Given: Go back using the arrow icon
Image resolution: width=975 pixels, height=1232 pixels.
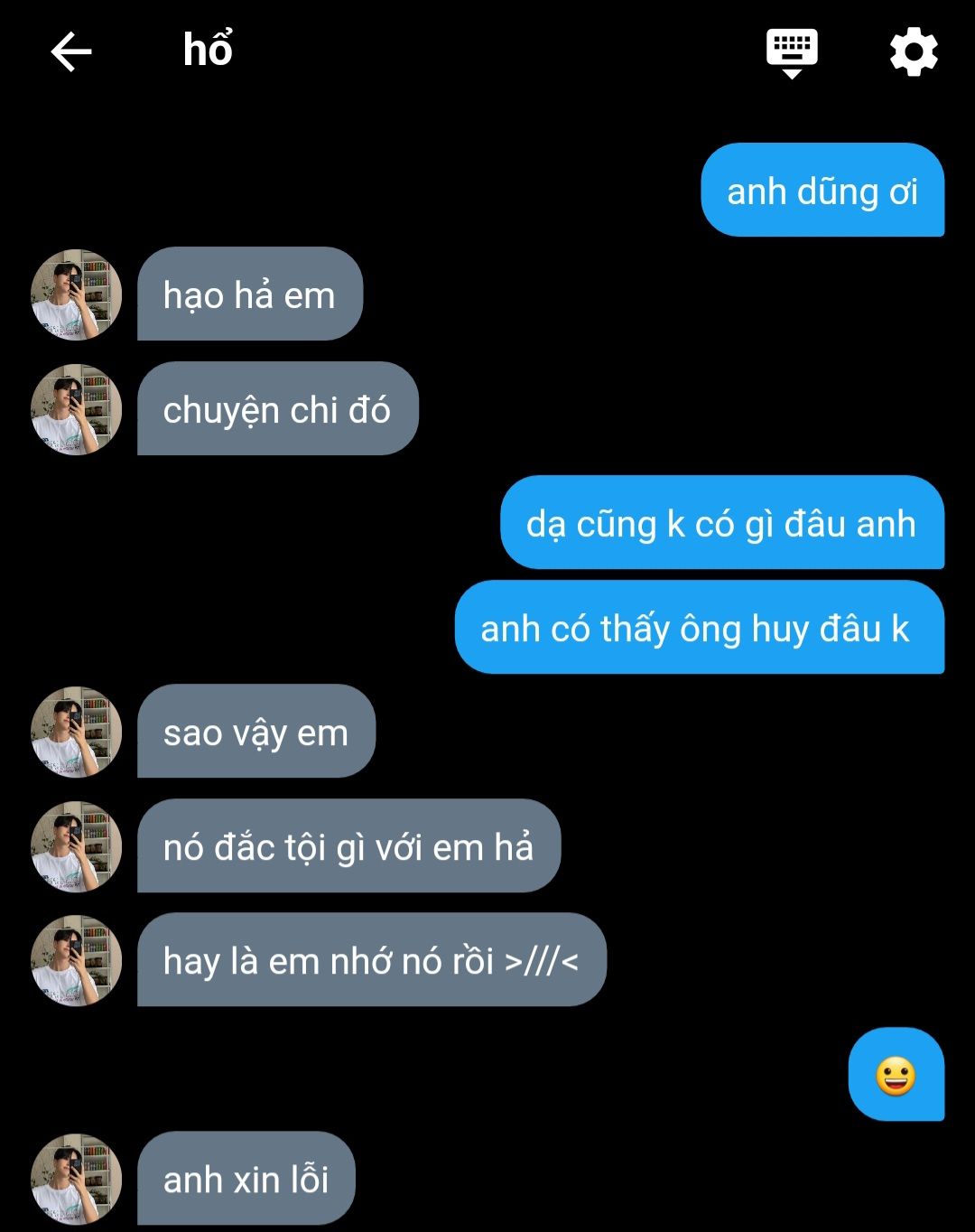Looking at the screenshot, I should click(x=71, y=51).
